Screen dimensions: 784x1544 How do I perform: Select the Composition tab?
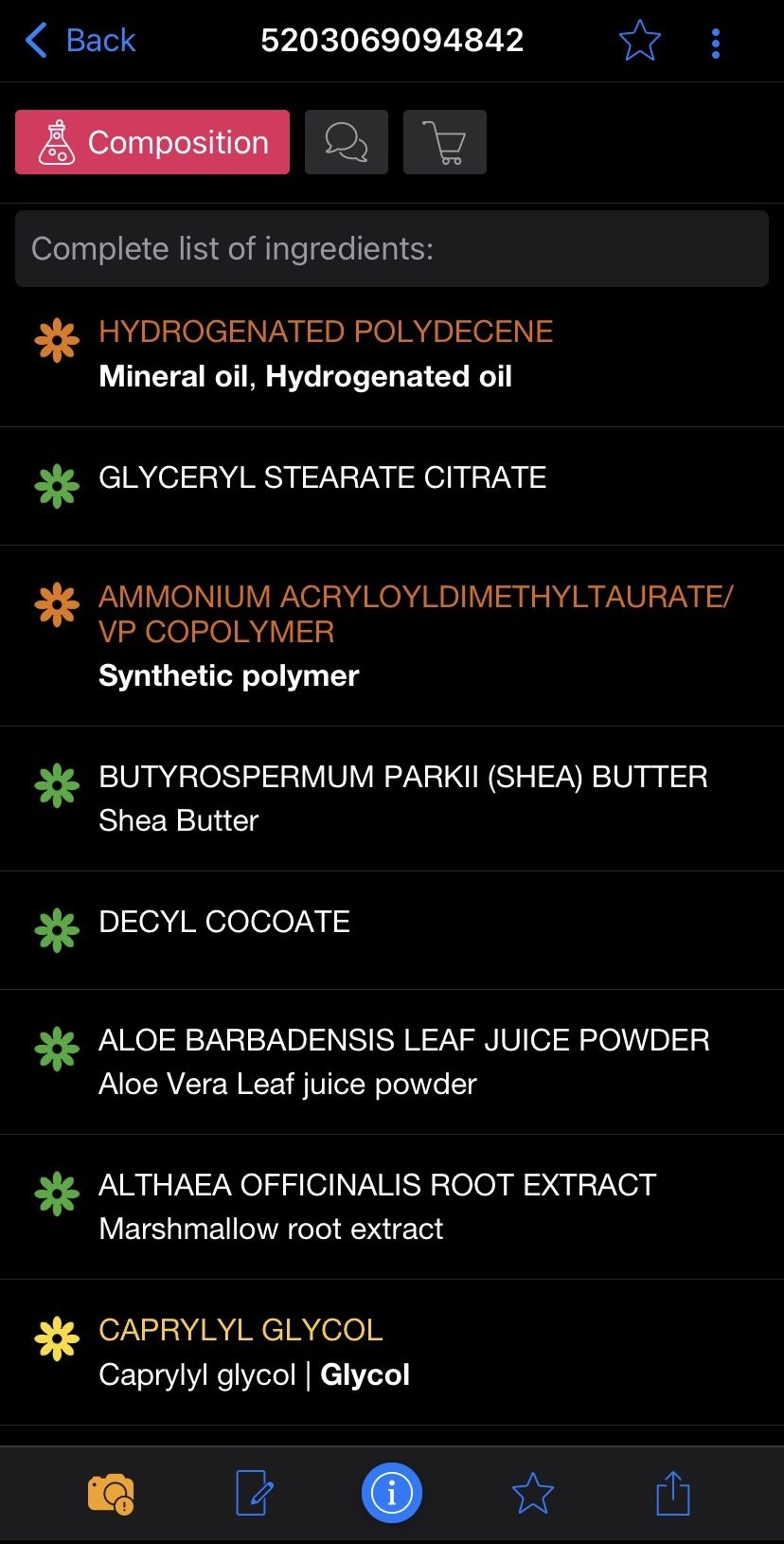tap(152, 142)
